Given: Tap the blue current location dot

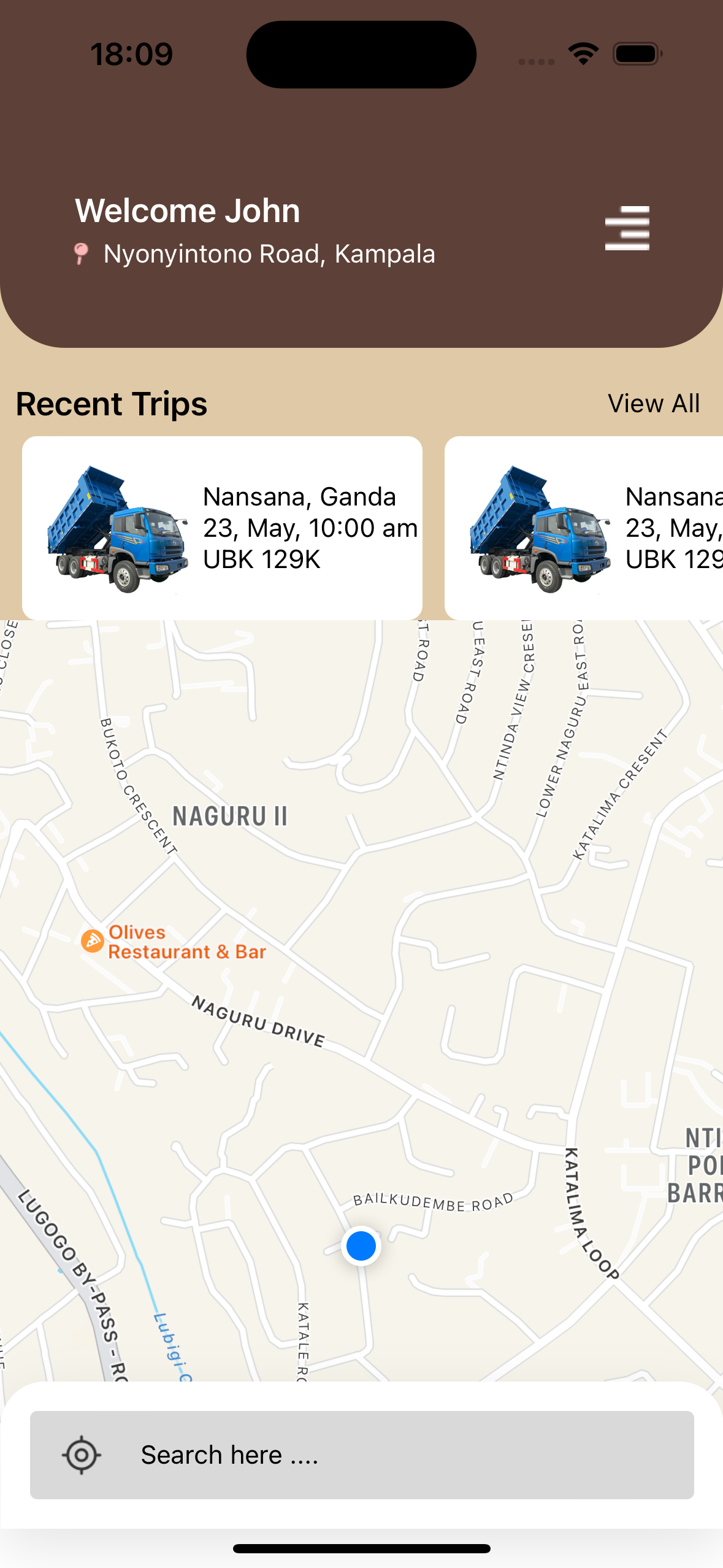Looking at the screenshot, I should click(x=361, y=1246).
